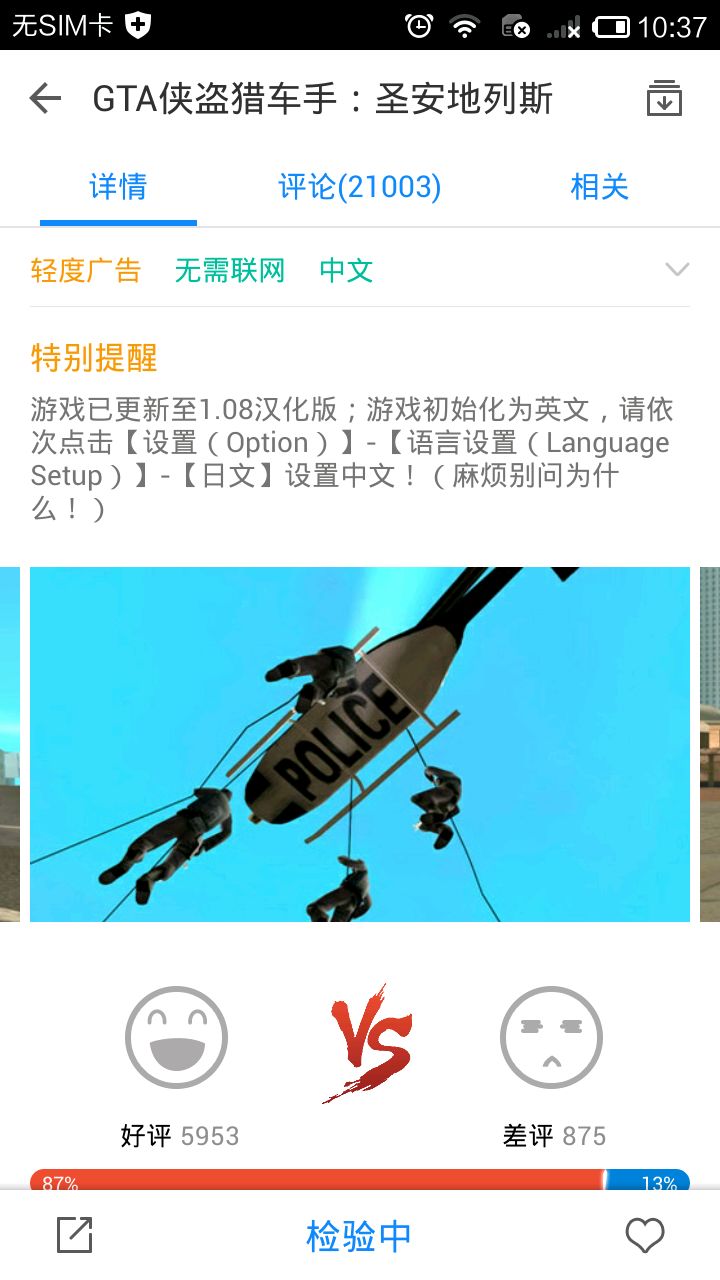Switch to the 评论(21003) tab
The image size is (720, 1280).
[x=359, y=187]
